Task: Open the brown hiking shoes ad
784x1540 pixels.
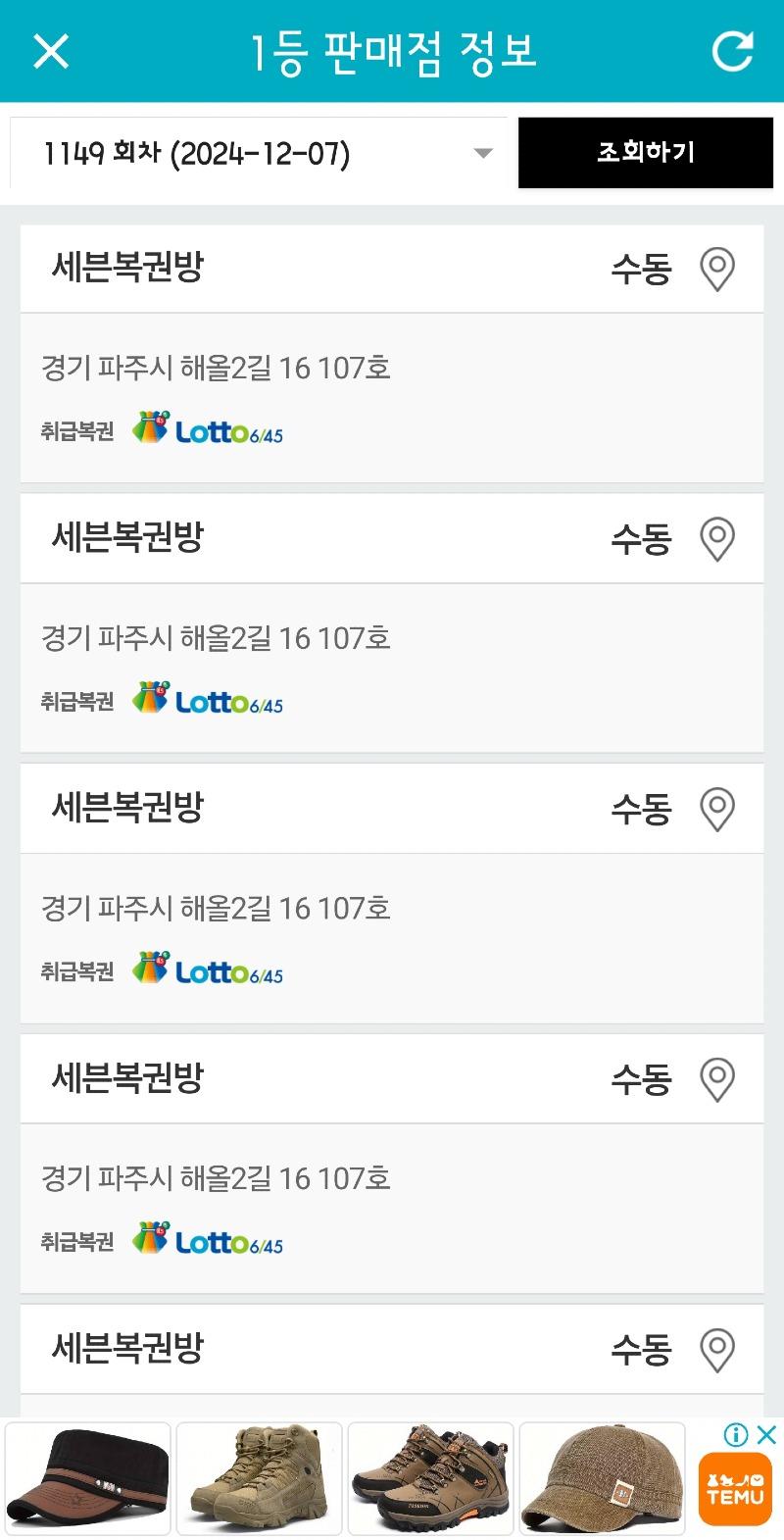Action: (430, 1478)
